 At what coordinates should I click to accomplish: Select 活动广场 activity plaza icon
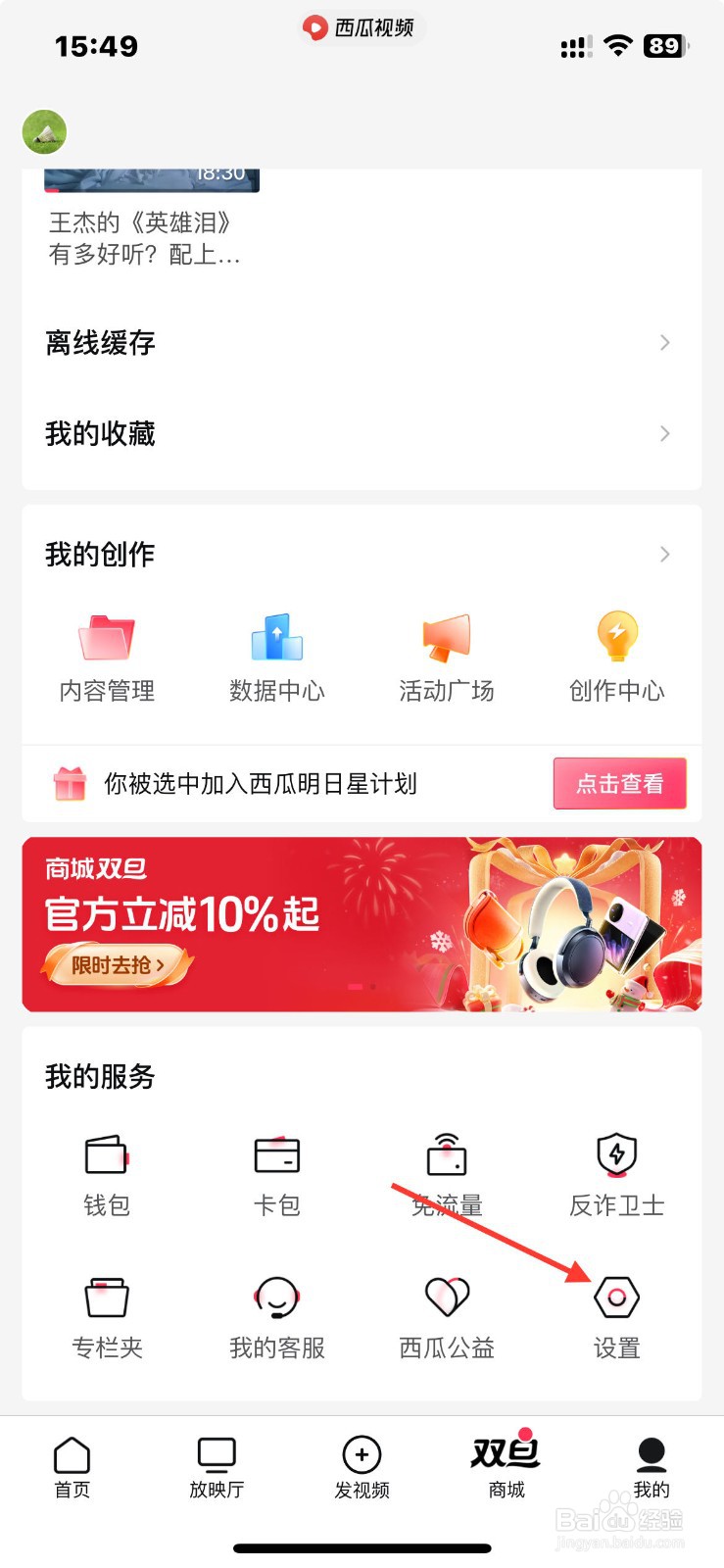446,657
